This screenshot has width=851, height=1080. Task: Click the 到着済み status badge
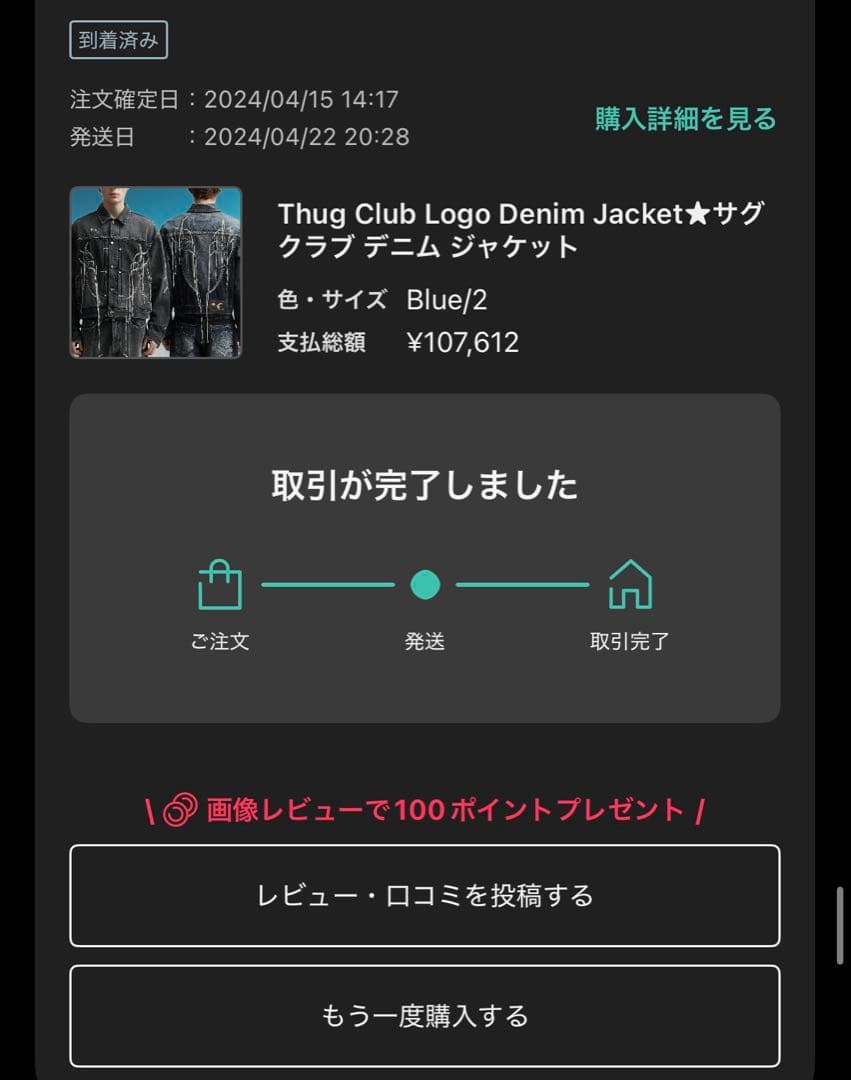[117, 40]
